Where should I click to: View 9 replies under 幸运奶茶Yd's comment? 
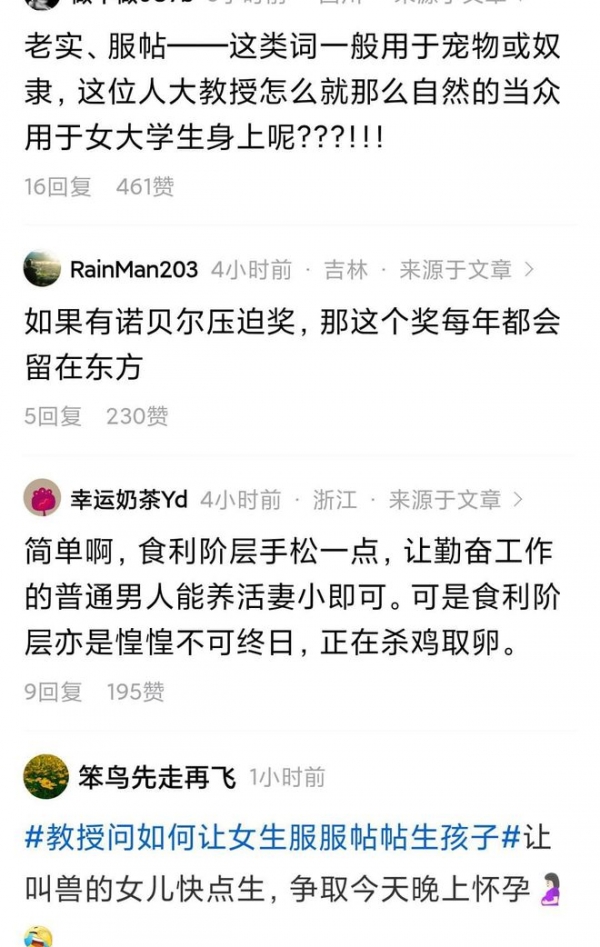[52, 691]
